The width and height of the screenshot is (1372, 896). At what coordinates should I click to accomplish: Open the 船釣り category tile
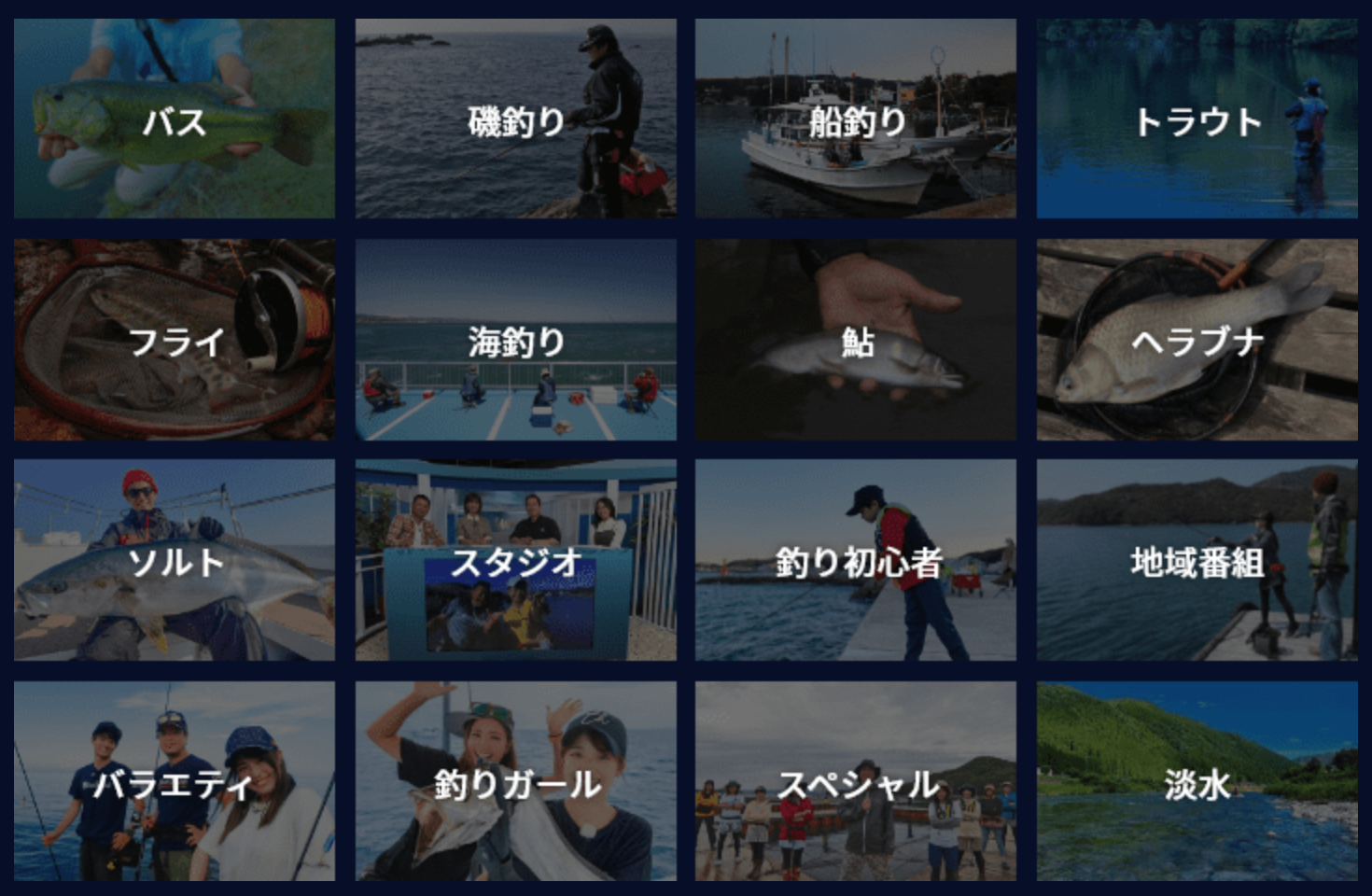[856, 119]
